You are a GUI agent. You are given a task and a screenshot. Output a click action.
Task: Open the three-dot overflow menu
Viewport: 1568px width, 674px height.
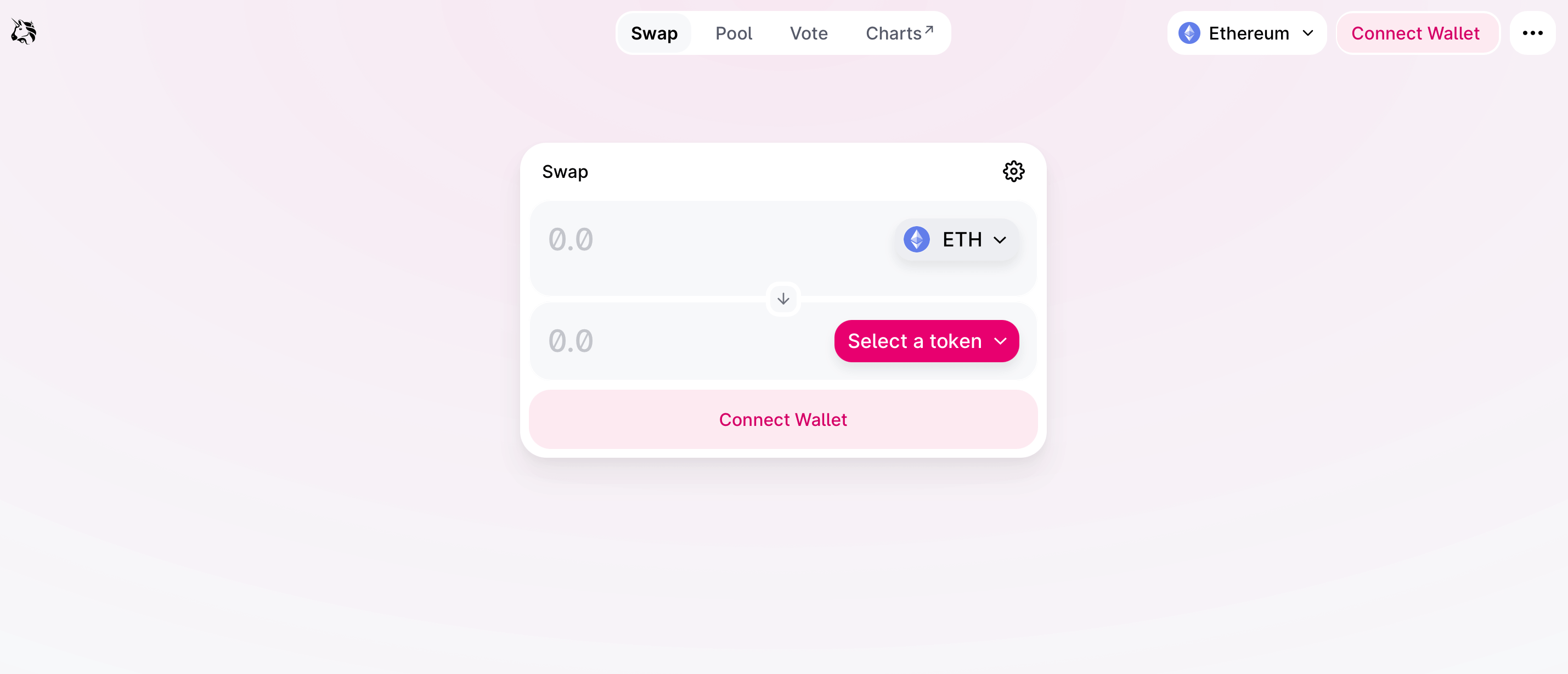(x=1532, y=33)
